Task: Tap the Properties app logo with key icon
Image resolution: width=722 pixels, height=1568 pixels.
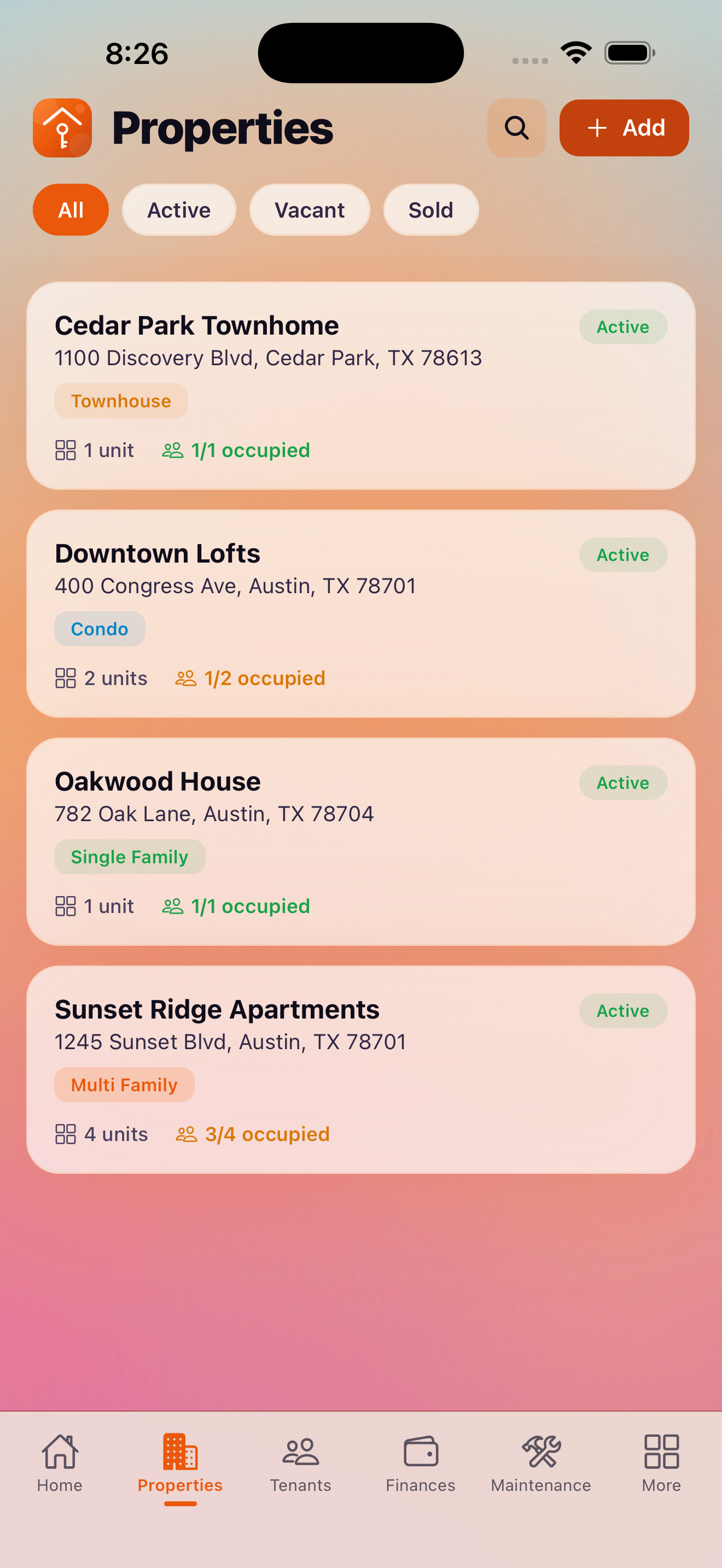Action: (61, 128)
